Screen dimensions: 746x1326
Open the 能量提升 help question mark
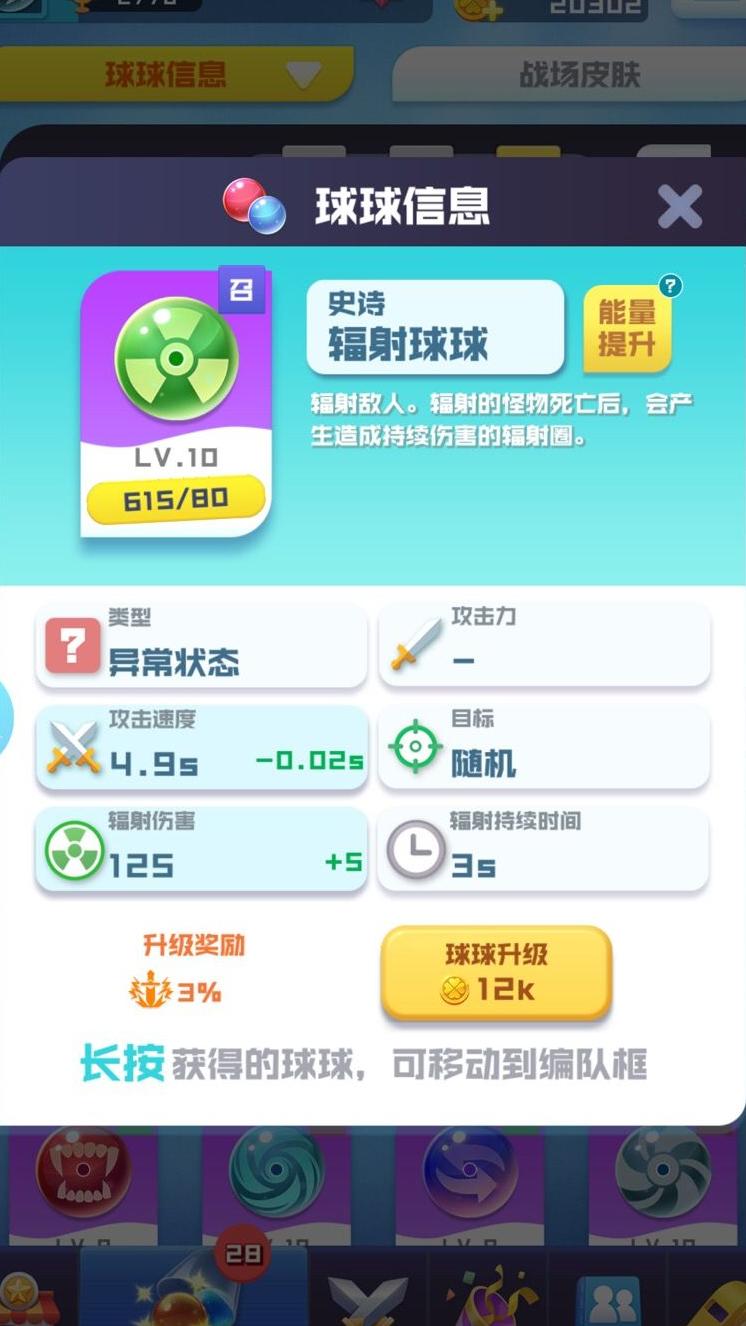pyautogui.click(x=671, y=286)
